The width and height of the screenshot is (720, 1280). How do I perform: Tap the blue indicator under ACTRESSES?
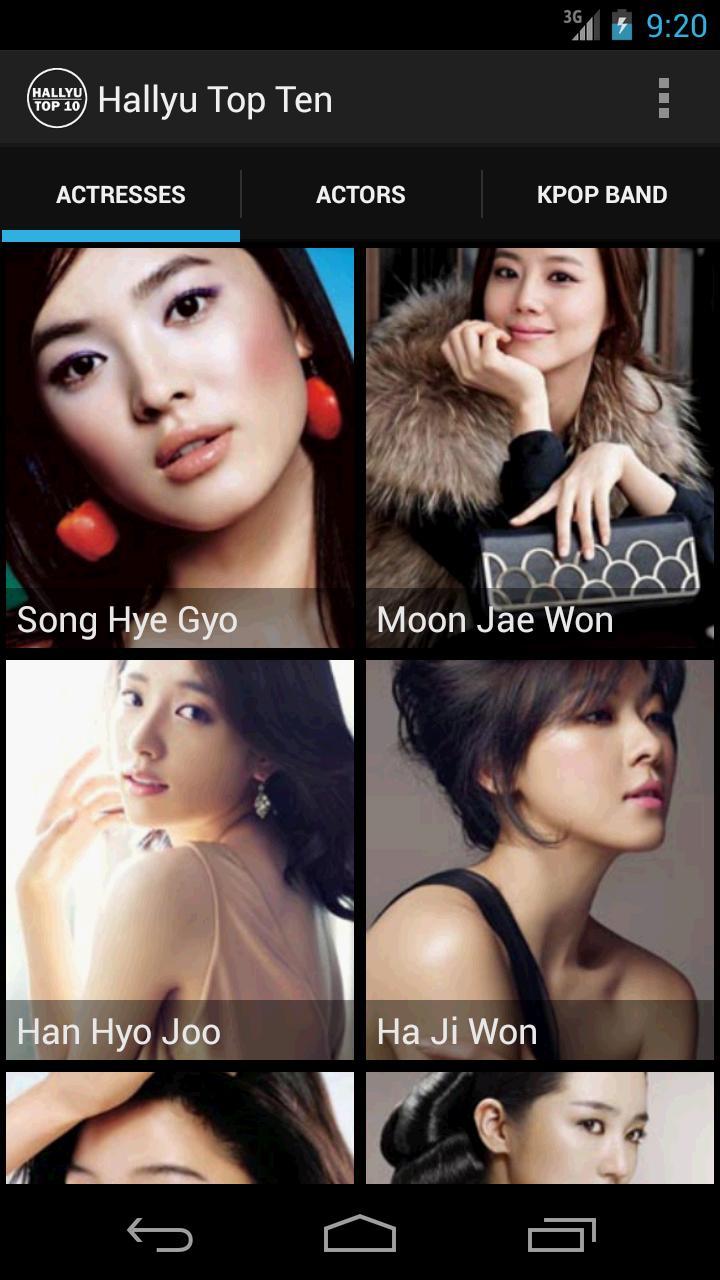click(120, 236)
